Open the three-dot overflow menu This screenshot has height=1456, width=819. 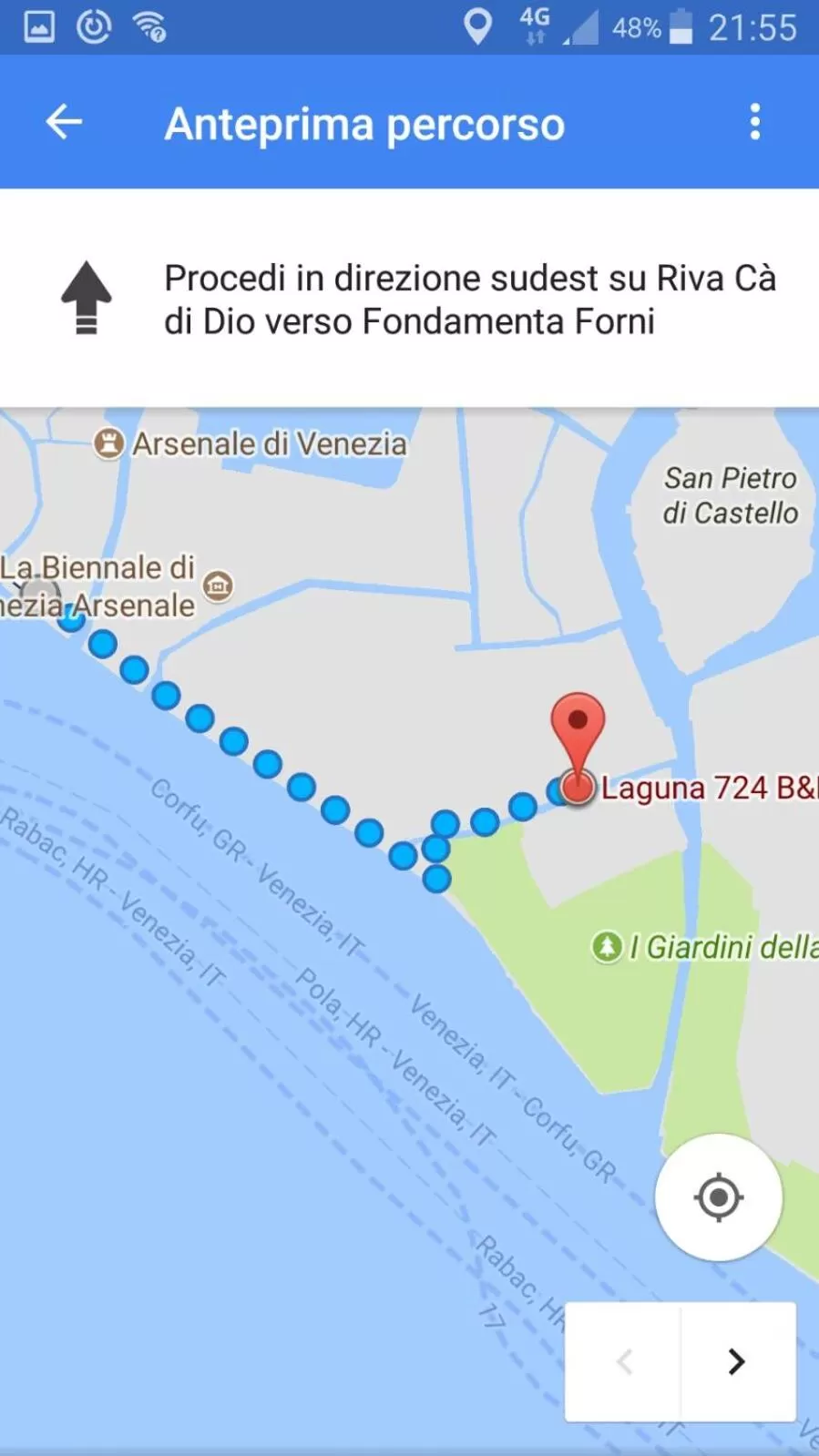coord(754,121)
